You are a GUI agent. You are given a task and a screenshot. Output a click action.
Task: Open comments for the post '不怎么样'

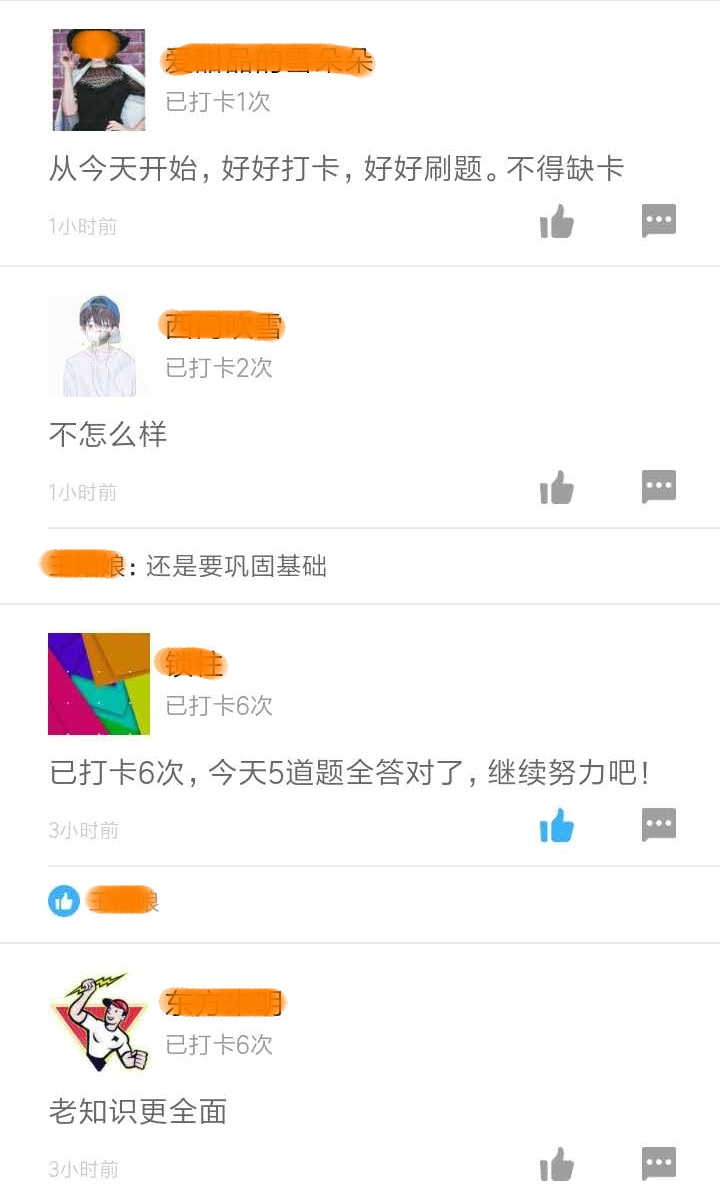tap(659, 487)
